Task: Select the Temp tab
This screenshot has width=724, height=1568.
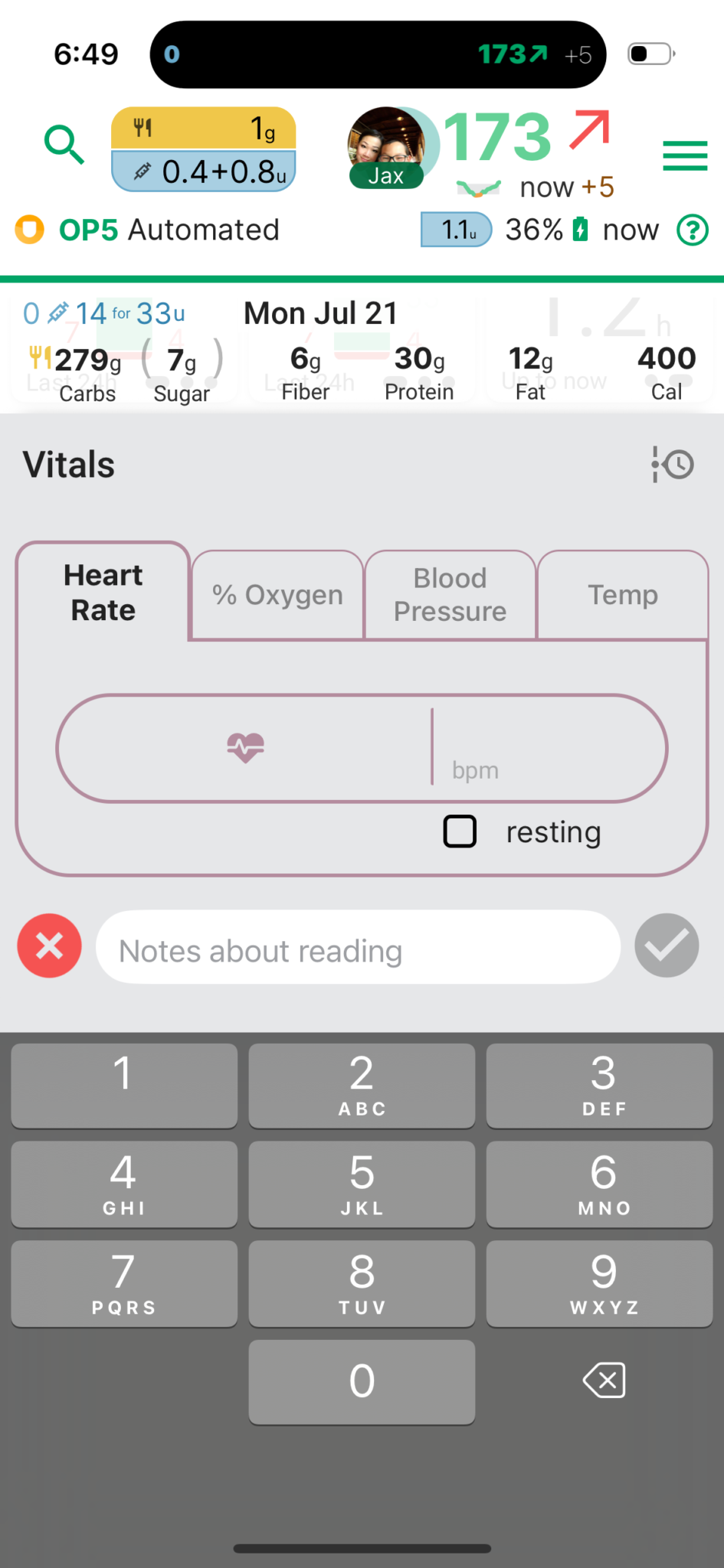Action: point(623,595)
